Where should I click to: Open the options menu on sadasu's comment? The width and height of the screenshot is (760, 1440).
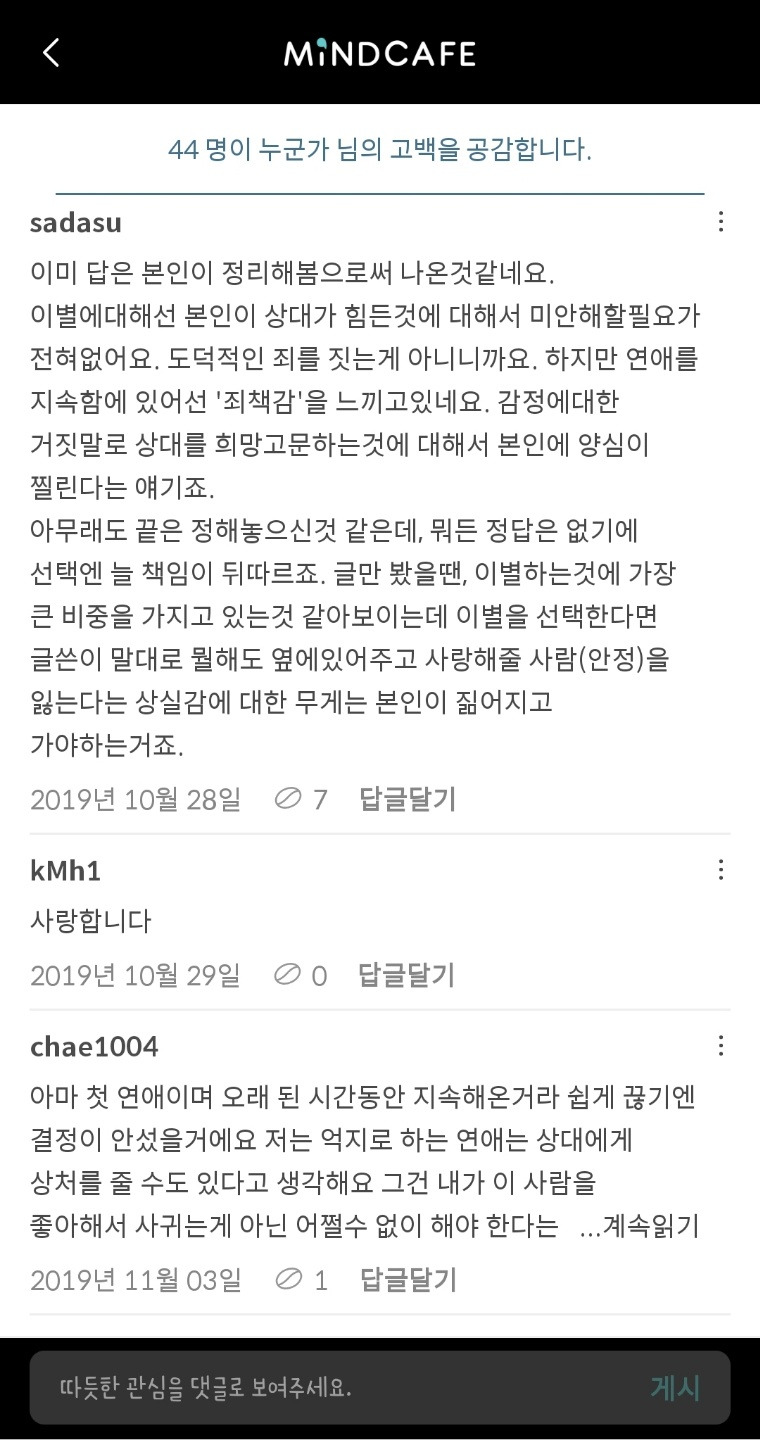click(x=722, y=222)
